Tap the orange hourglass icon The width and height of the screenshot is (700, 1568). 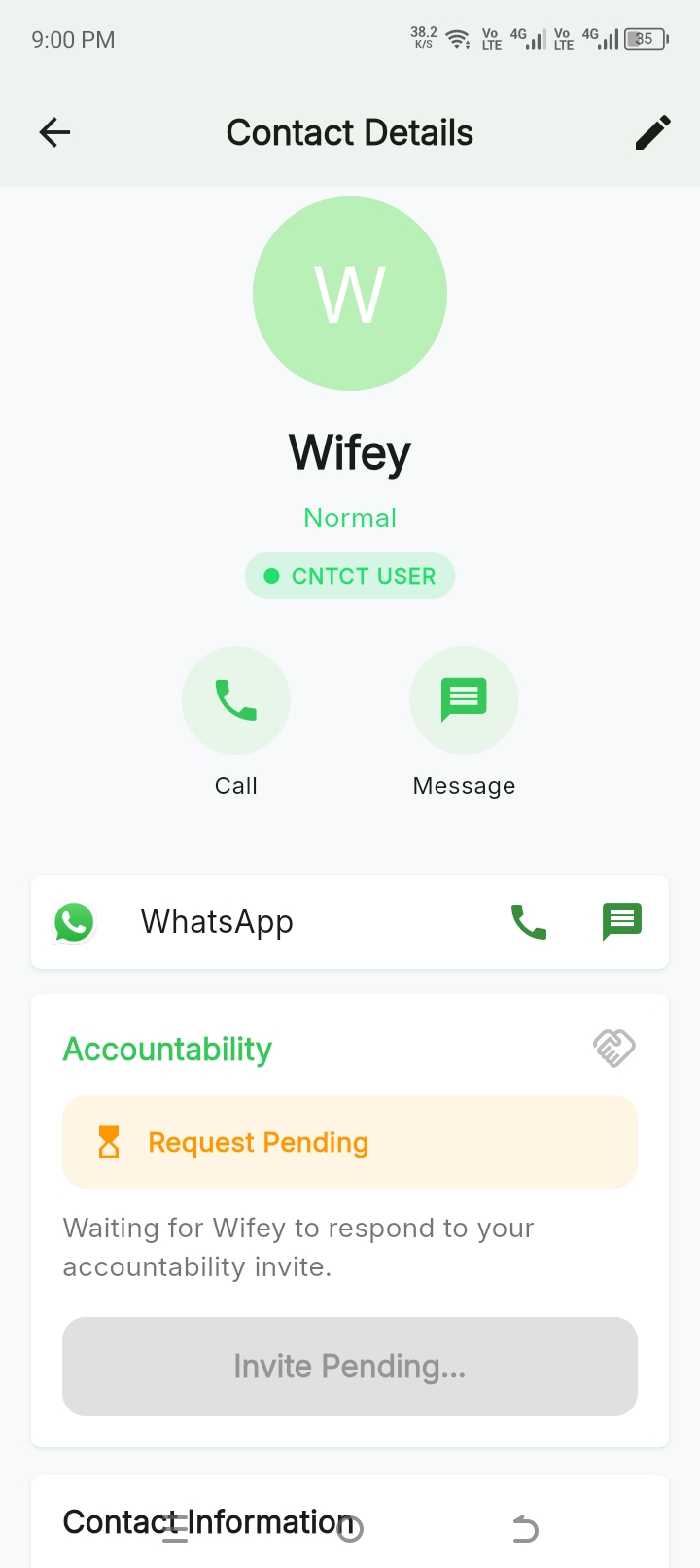pos(108,1142)
